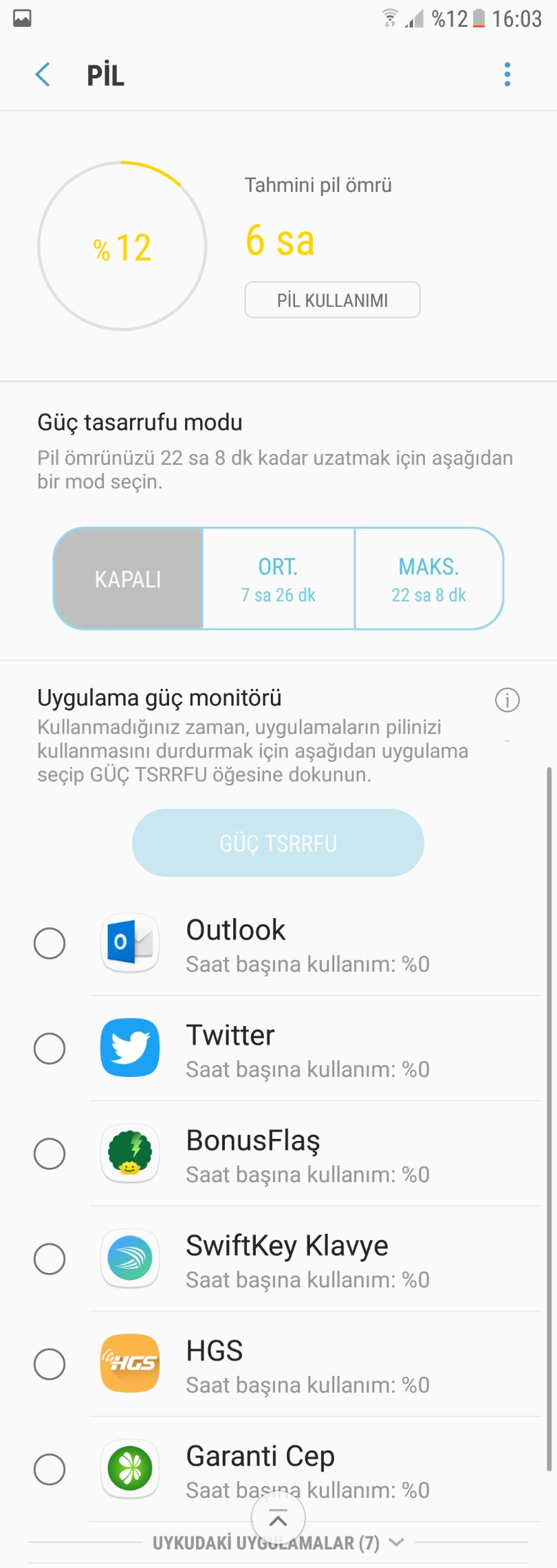Show info about Uygulama güç monitörü
The width and height of the screenshot is (557, 1568).
point(507,700)
